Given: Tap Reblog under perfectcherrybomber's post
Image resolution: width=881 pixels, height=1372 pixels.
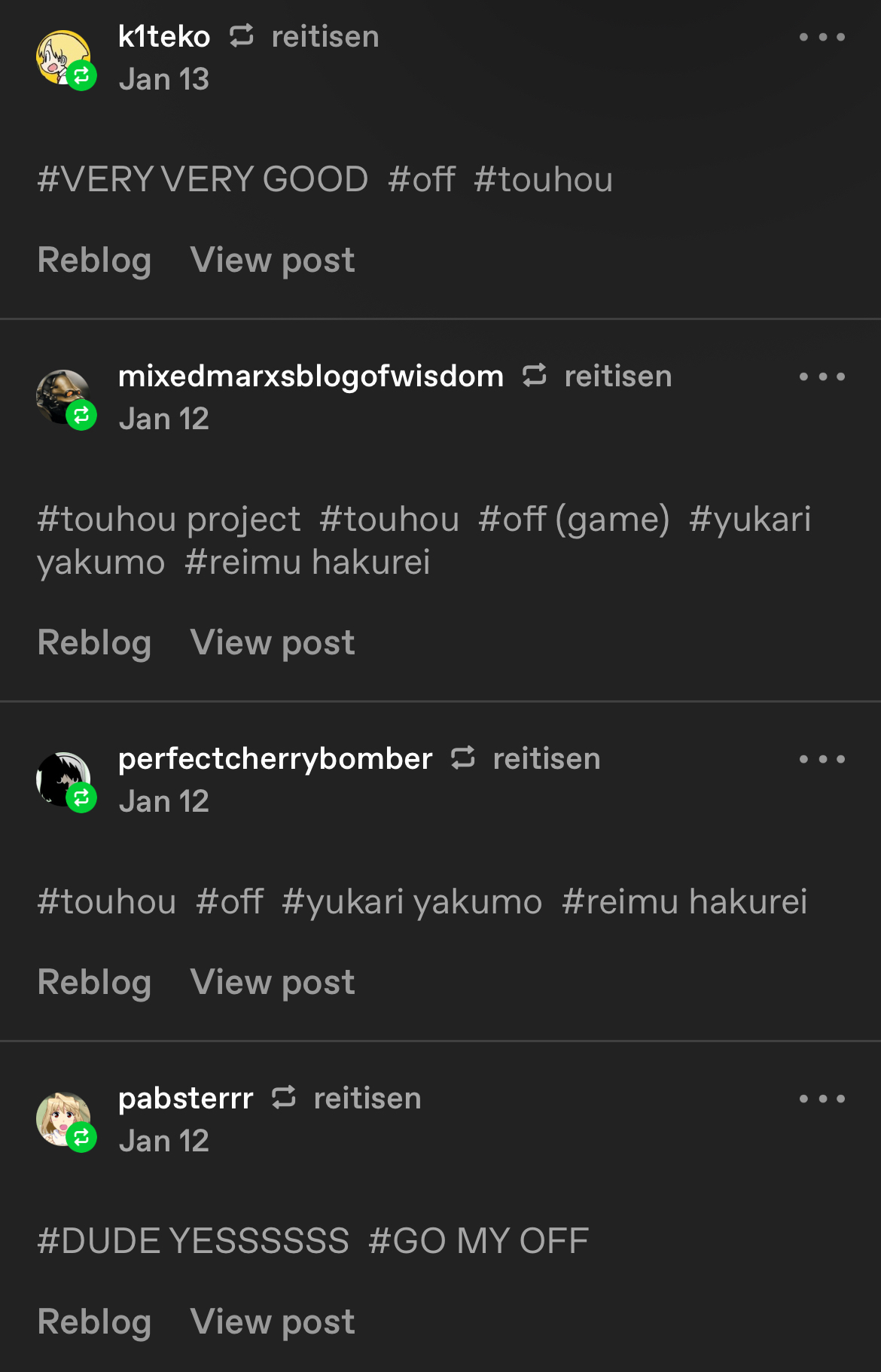Looking at the screenshot, I should 94,983.
